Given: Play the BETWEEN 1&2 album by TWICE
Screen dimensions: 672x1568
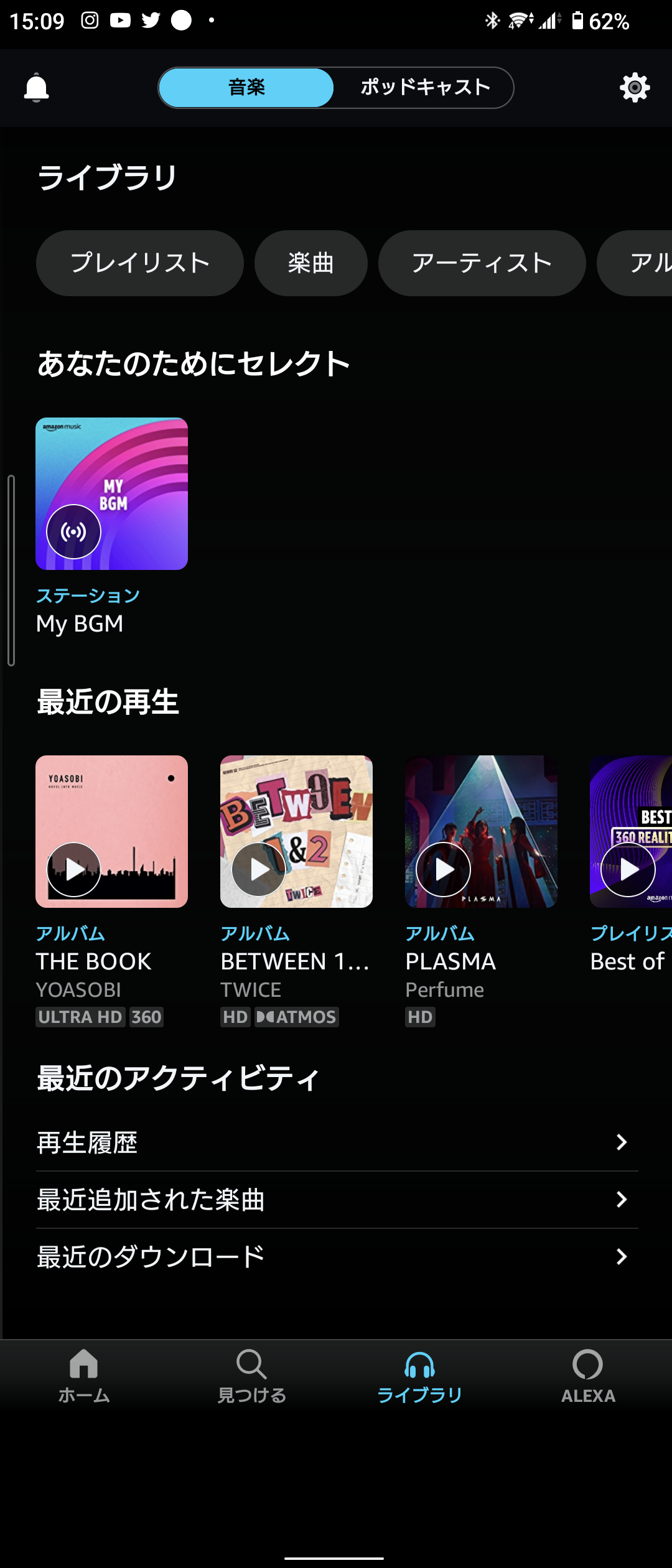Looking at the screenshot, I should (259, 869).
